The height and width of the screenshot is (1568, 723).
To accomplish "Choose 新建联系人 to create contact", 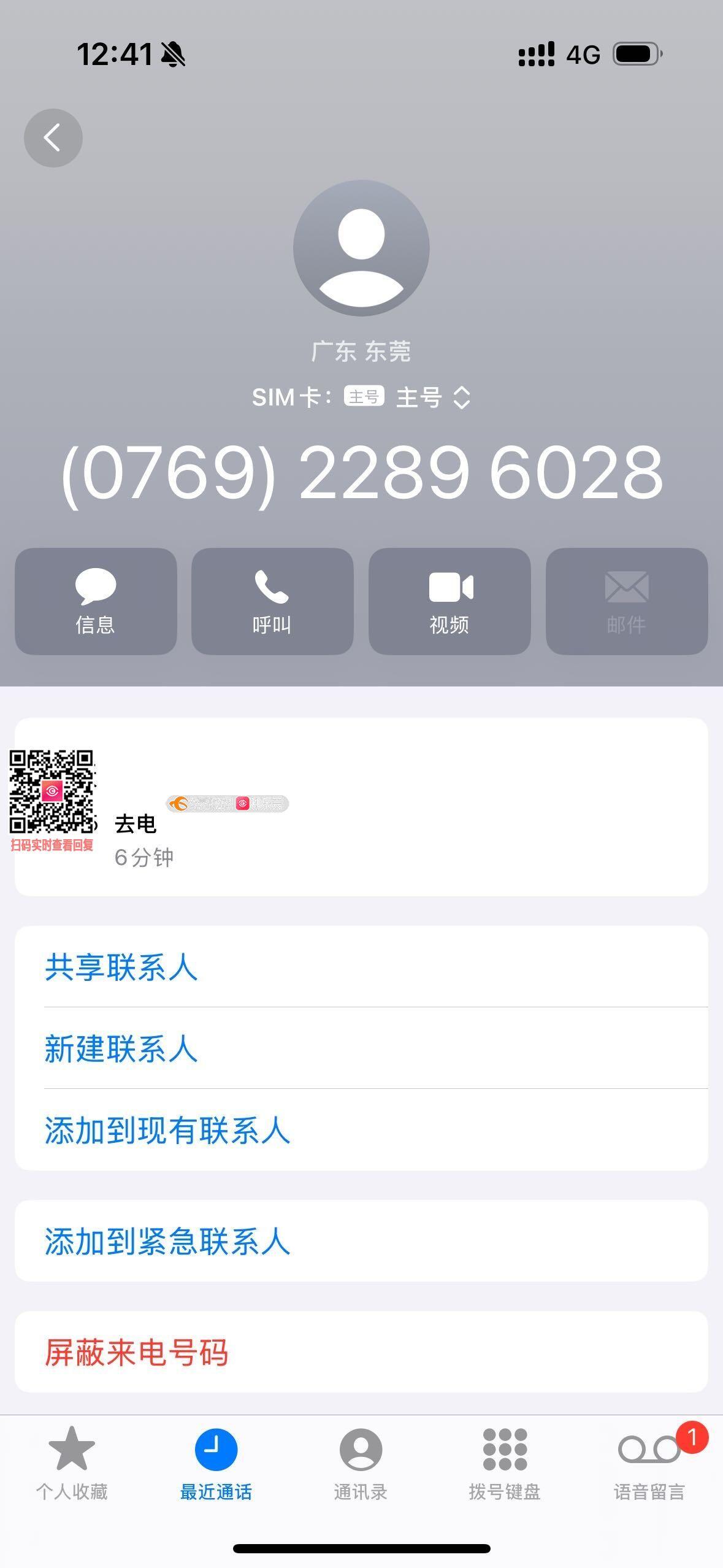I will 121,1048.
